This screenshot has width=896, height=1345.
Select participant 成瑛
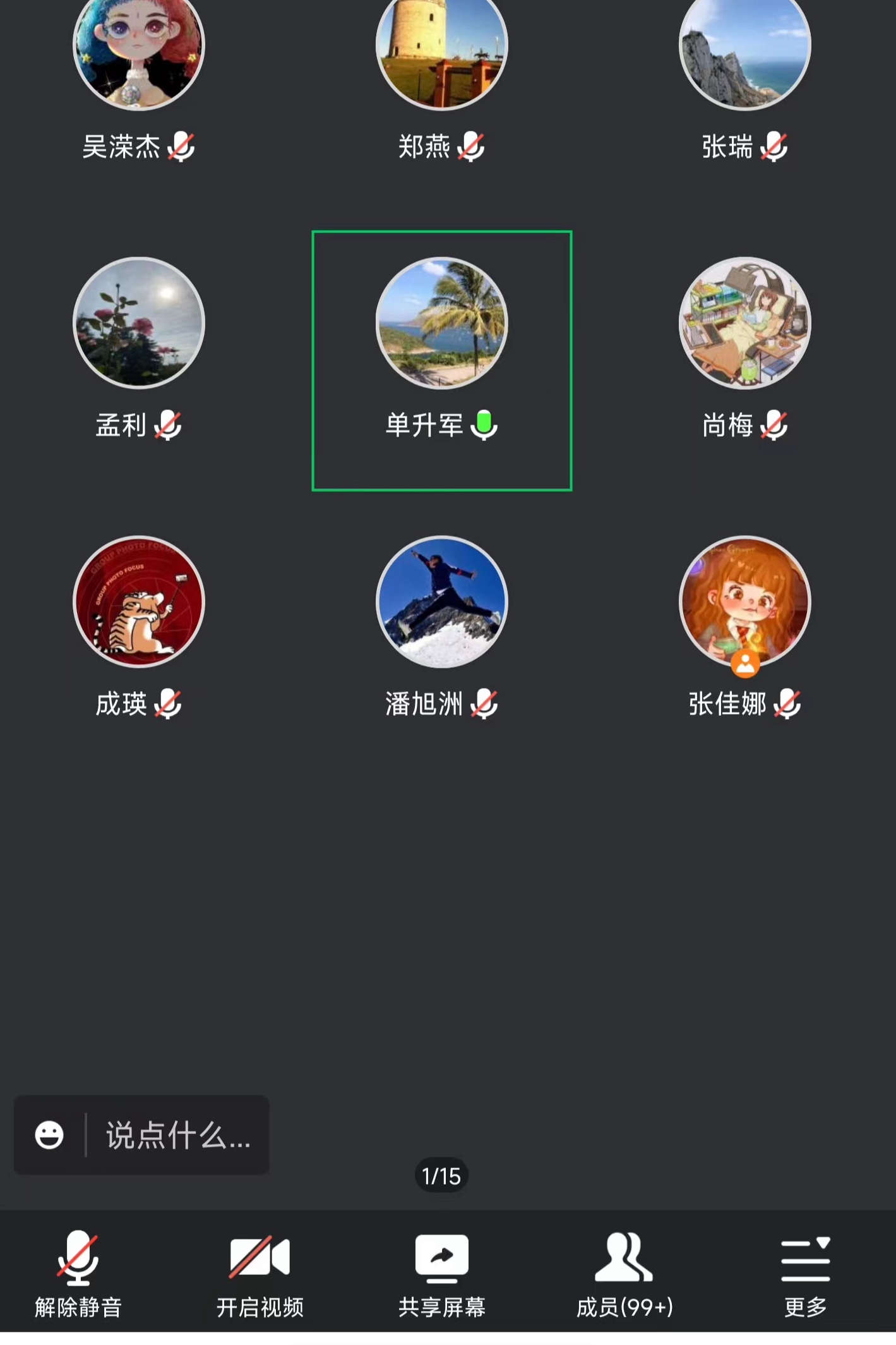(x=139, y=601)
